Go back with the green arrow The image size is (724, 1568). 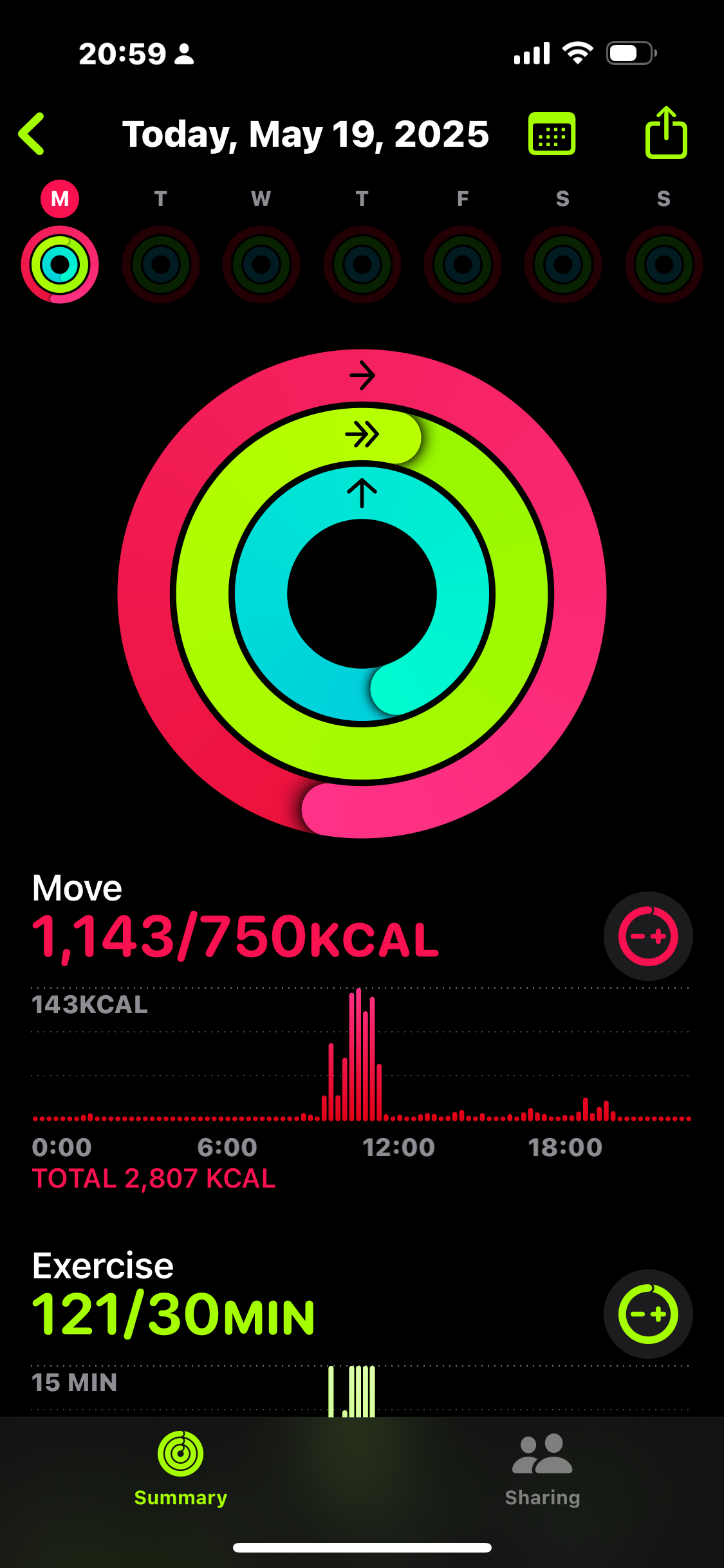tap(32, 134)
